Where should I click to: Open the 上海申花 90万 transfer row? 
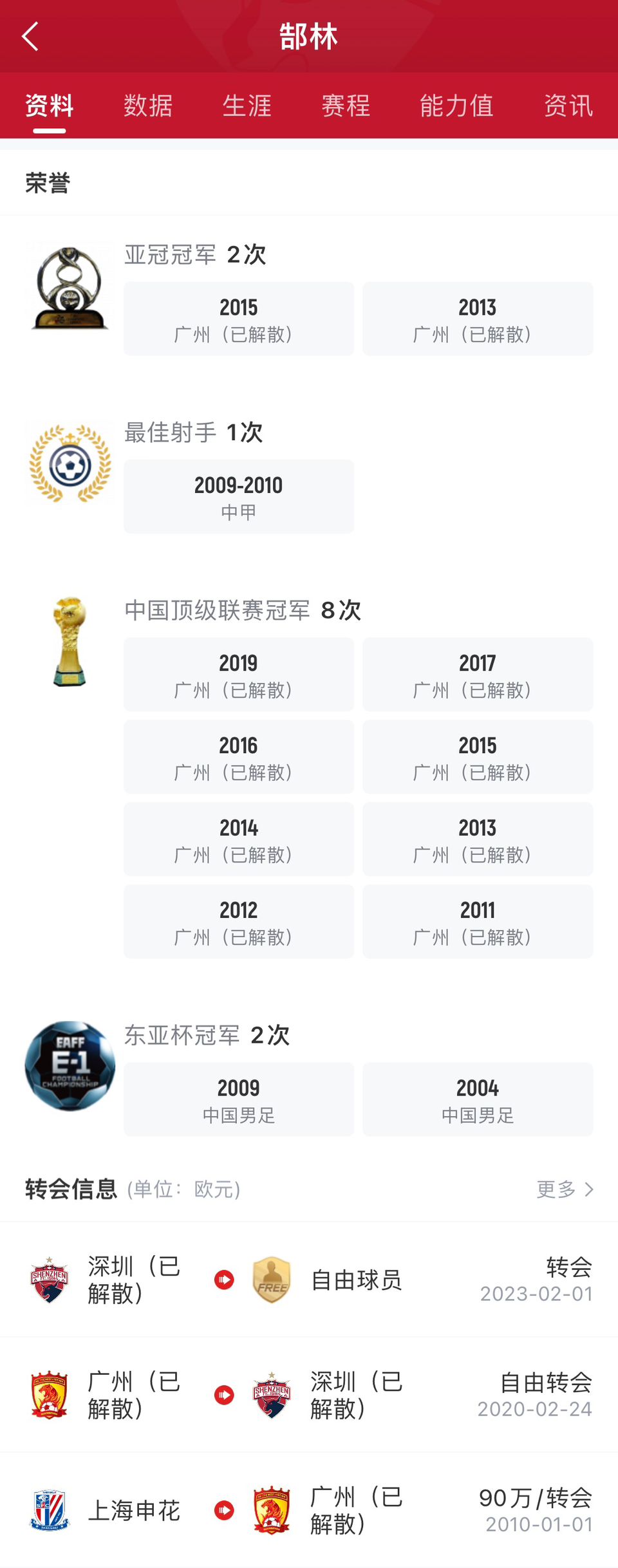tap(309, 1510)
